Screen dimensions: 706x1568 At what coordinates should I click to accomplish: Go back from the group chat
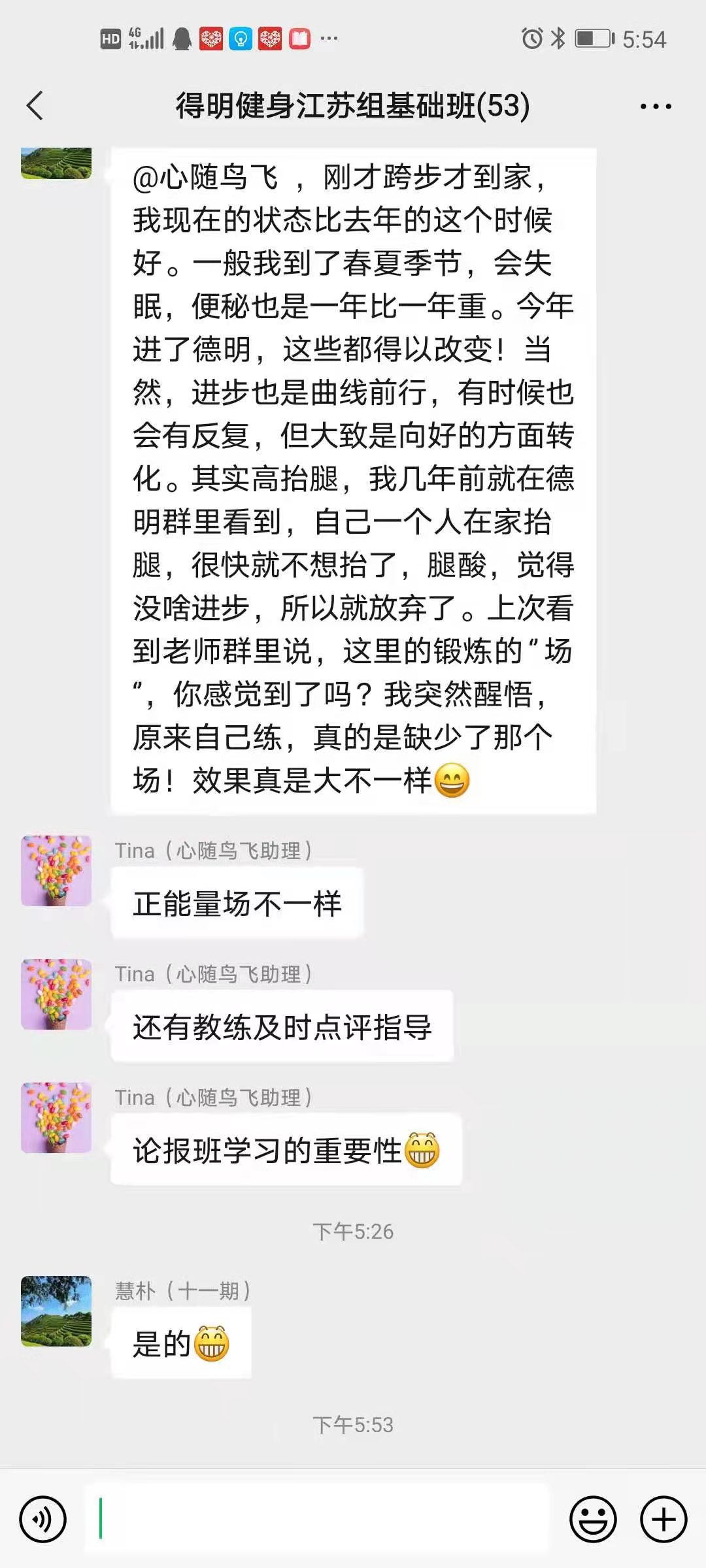coord(35,106)
